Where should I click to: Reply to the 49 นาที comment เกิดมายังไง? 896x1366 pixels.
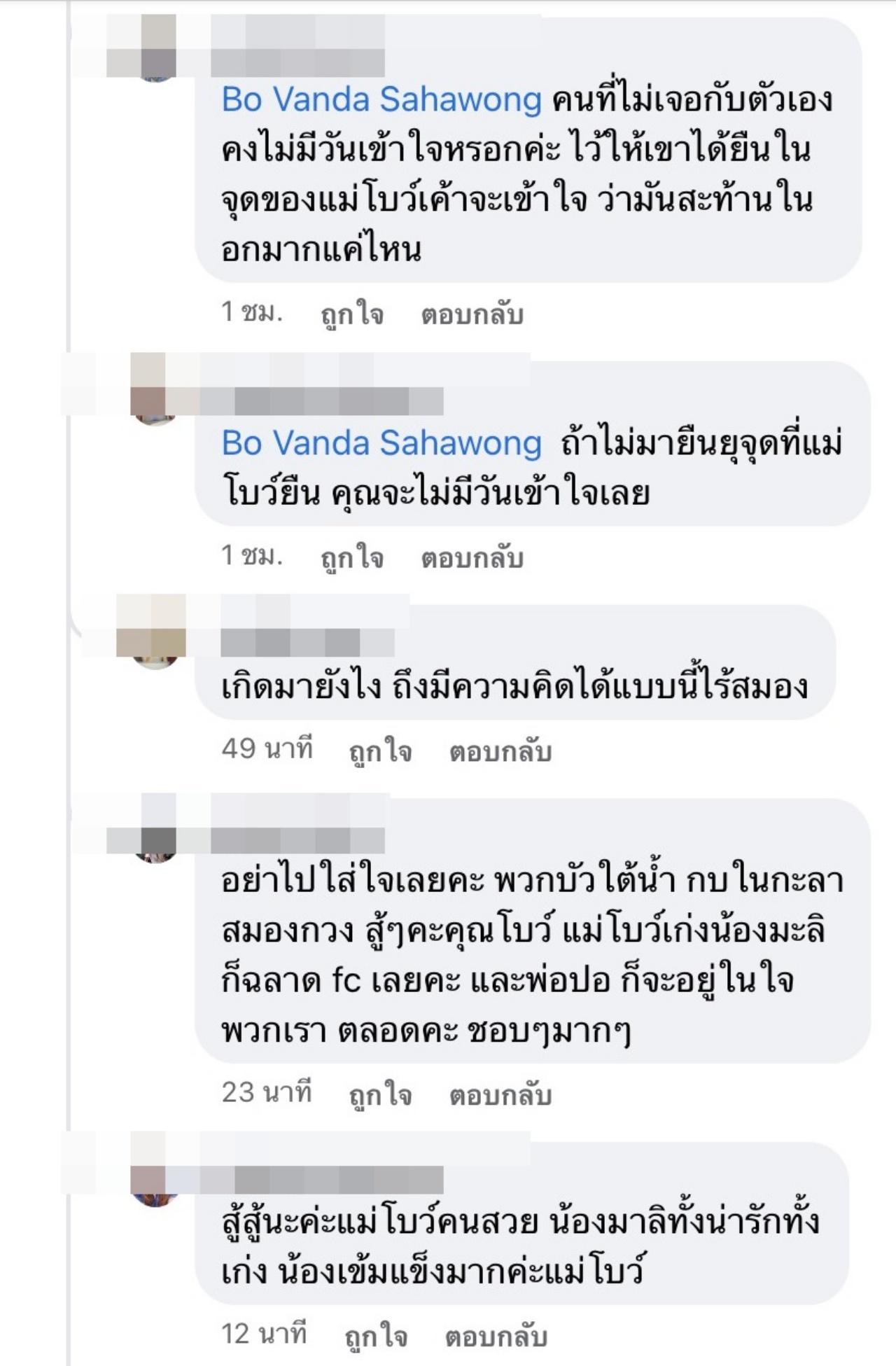point(500,751)
